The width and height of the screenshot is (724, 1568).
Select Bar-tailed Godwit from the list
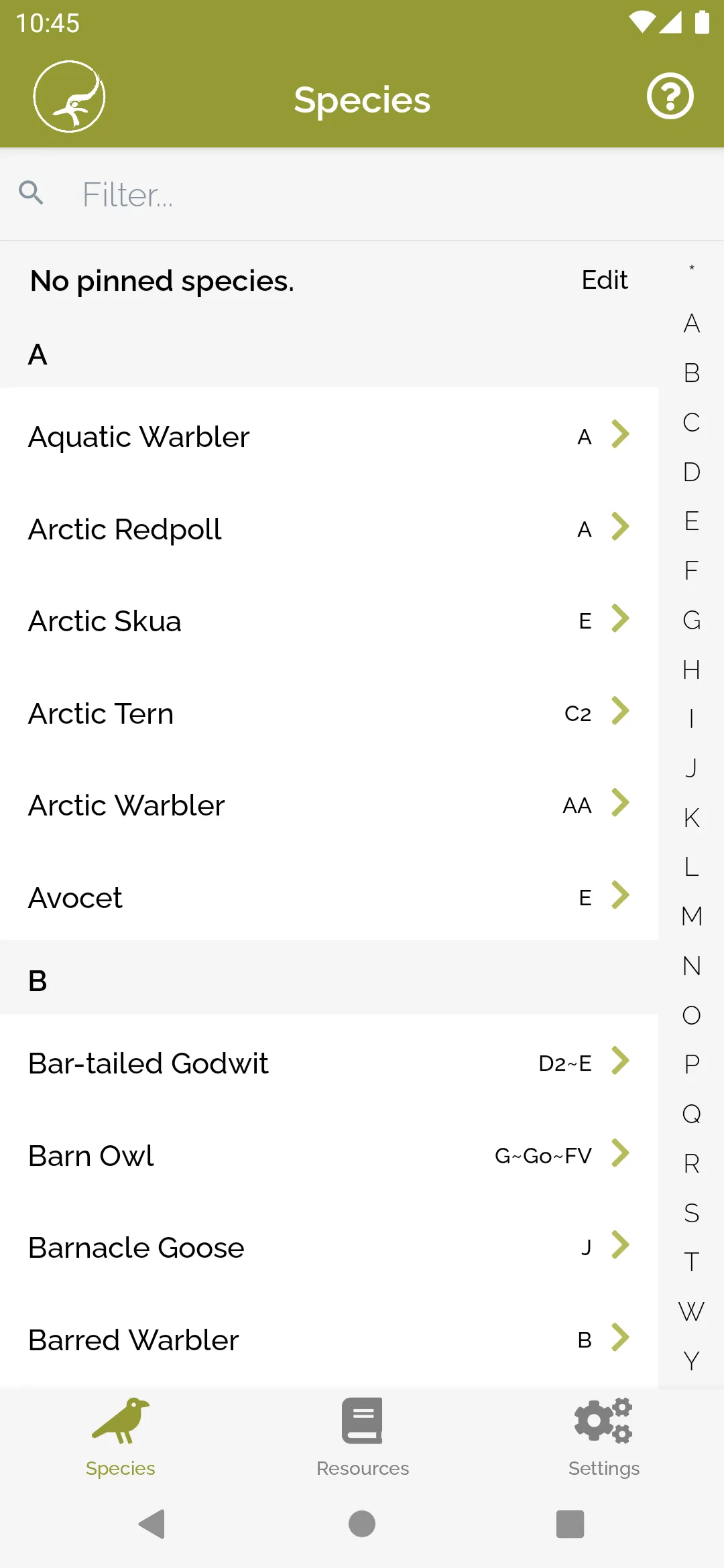tap(329, 1063)
